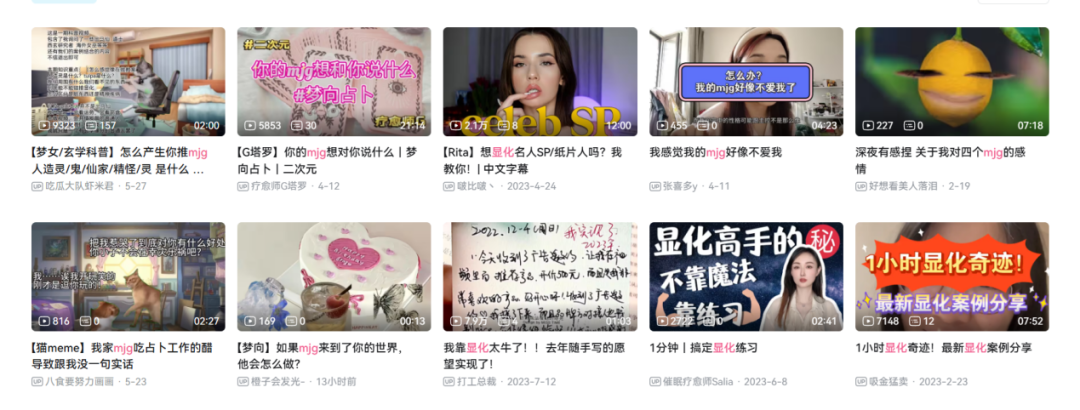Watch 我靠显化太牛了 video
The image size is (1080, 410).
tap(540, 276)
